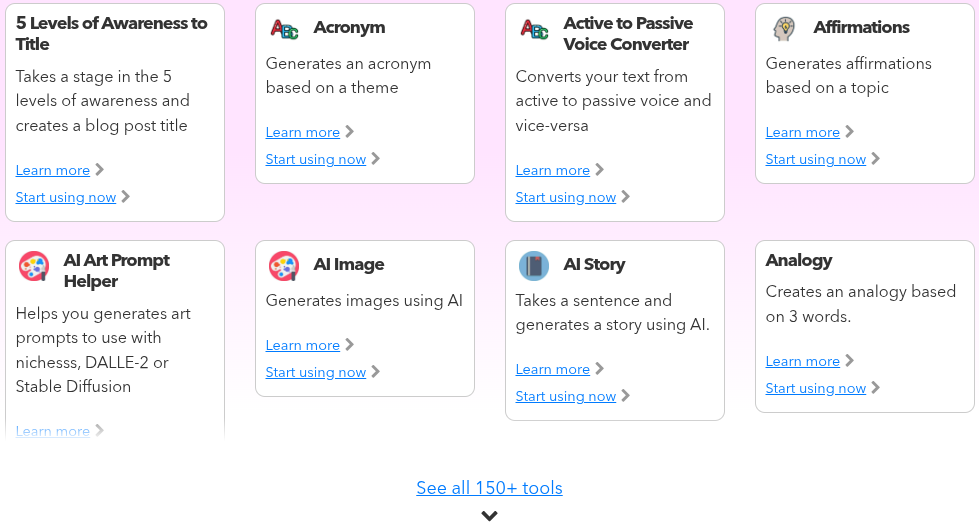Start using the Acronym tool now
The height and width of the screenshot is (529, 979).
click(x=316, y=159)
